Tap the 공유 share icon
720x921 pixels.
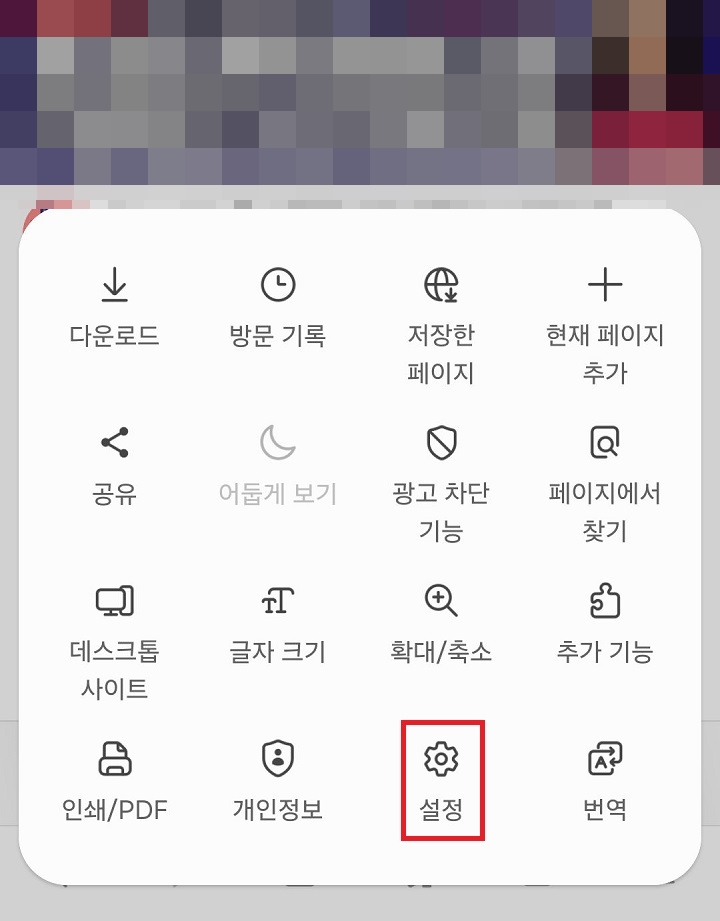coord(114,441)
